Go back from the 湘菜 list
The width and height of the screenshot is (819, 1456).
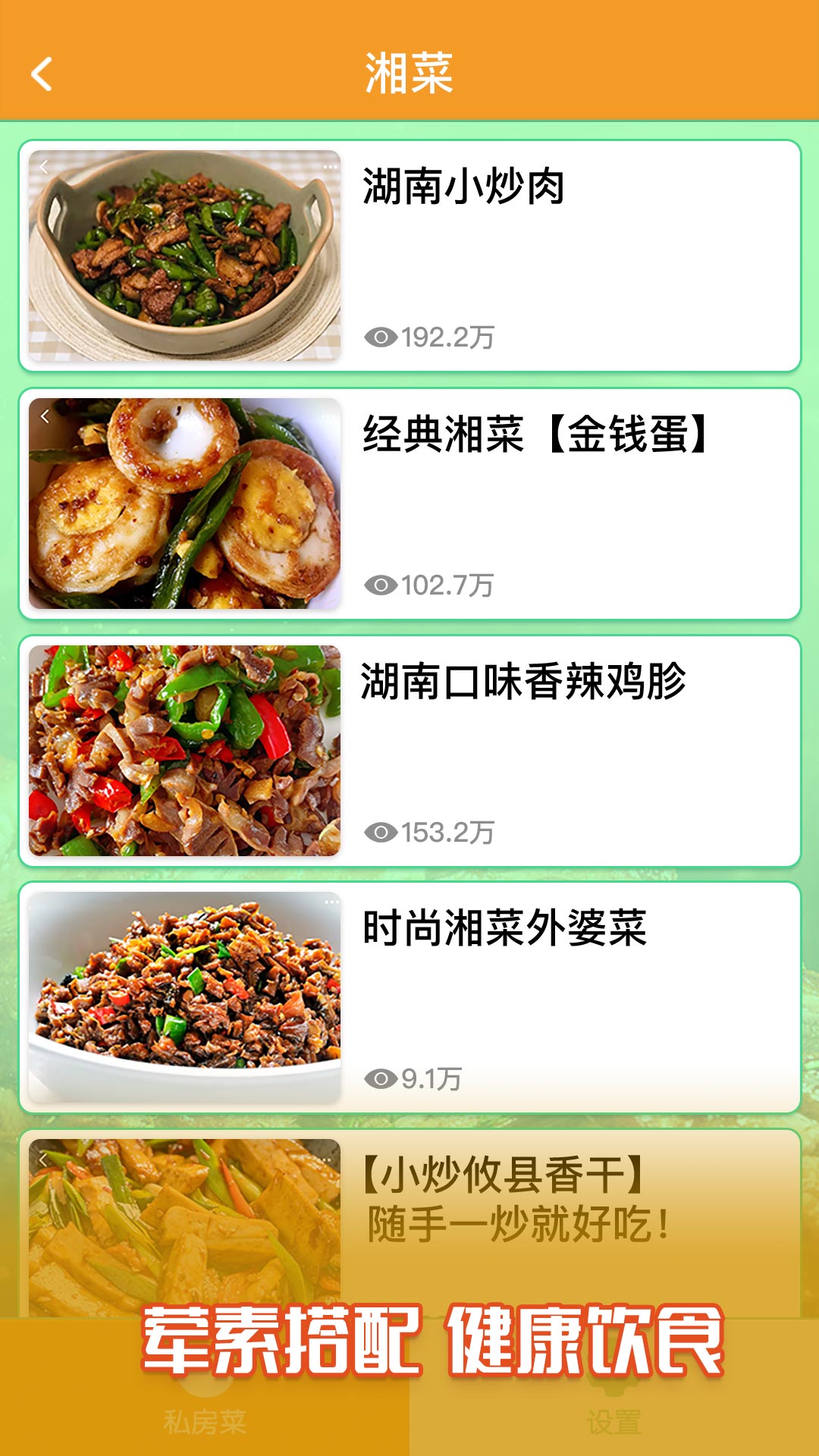pyautogui.click(x=42, y=74)
